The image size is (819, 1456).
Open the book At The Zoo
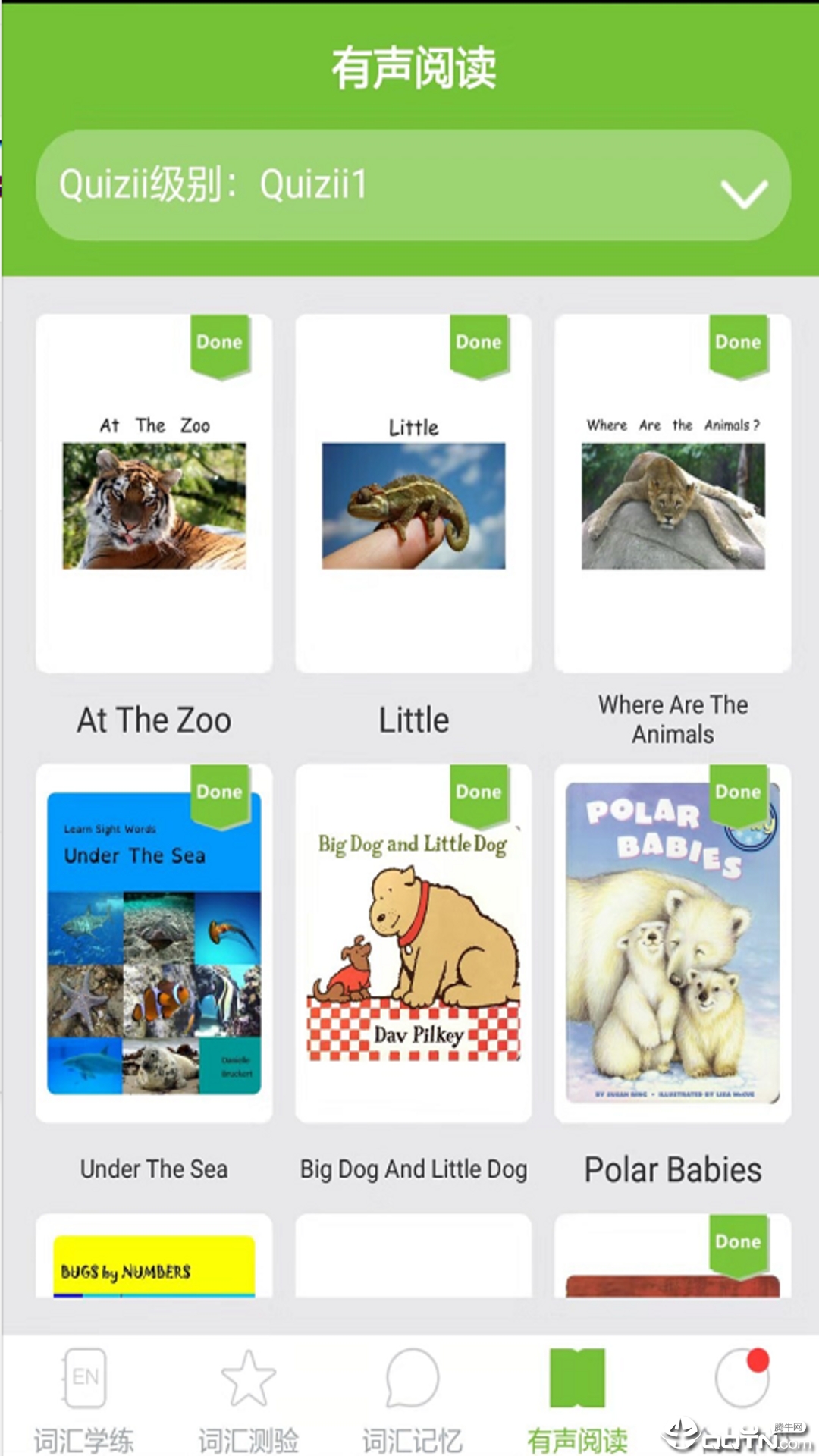(154, 494)
